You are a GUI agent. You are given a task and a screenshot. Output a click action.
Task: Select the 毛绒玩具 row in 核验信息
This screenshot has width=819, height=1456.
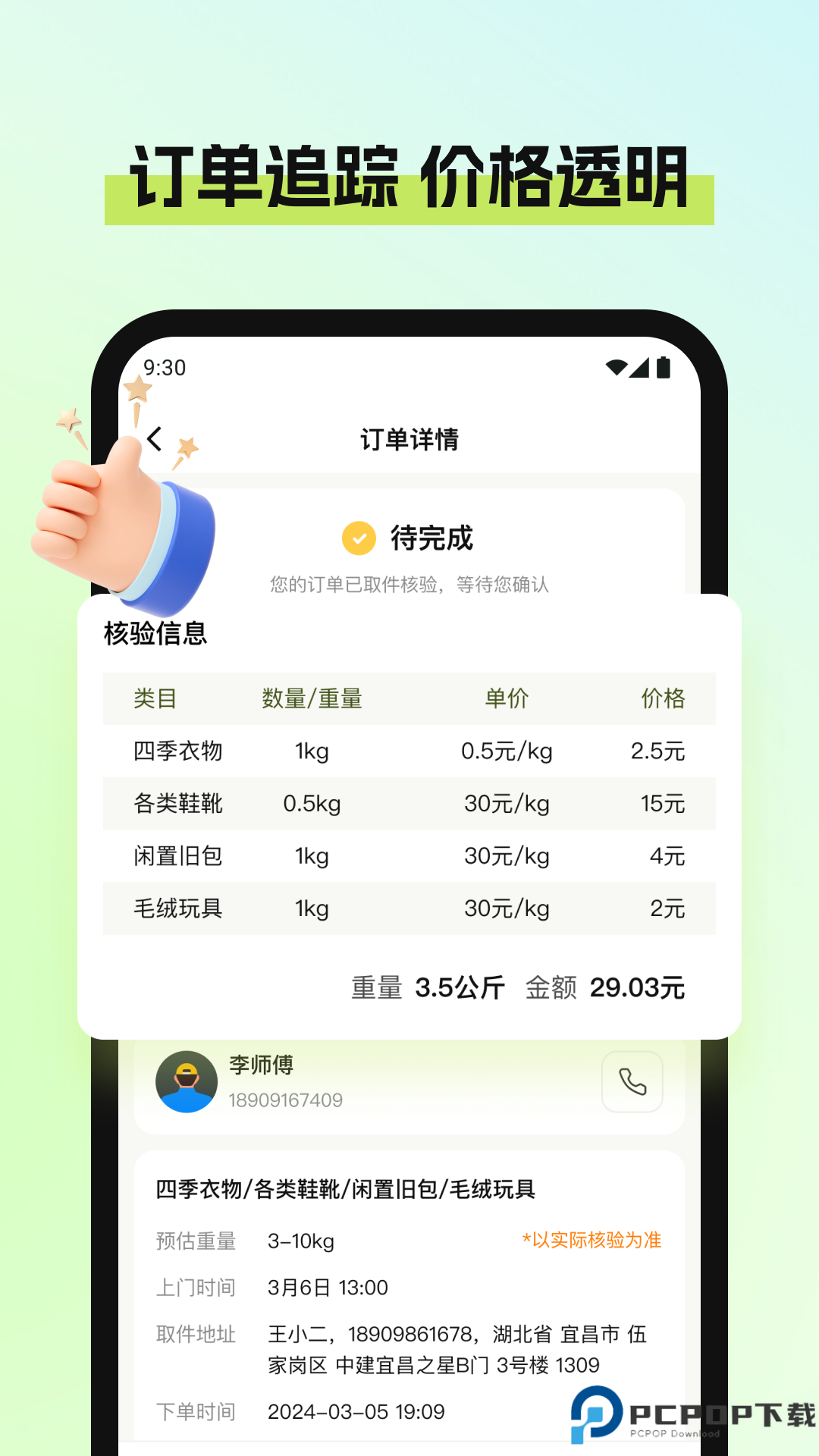pos(409,908)
